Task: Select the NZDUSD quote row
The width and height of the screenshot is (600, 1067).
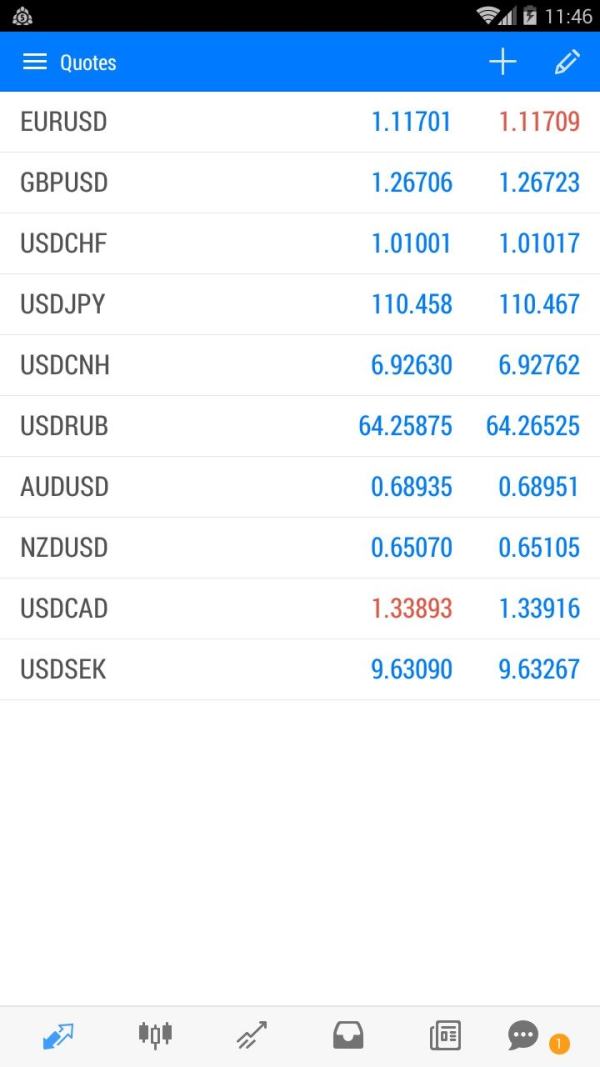Action: tap(300, 548)
